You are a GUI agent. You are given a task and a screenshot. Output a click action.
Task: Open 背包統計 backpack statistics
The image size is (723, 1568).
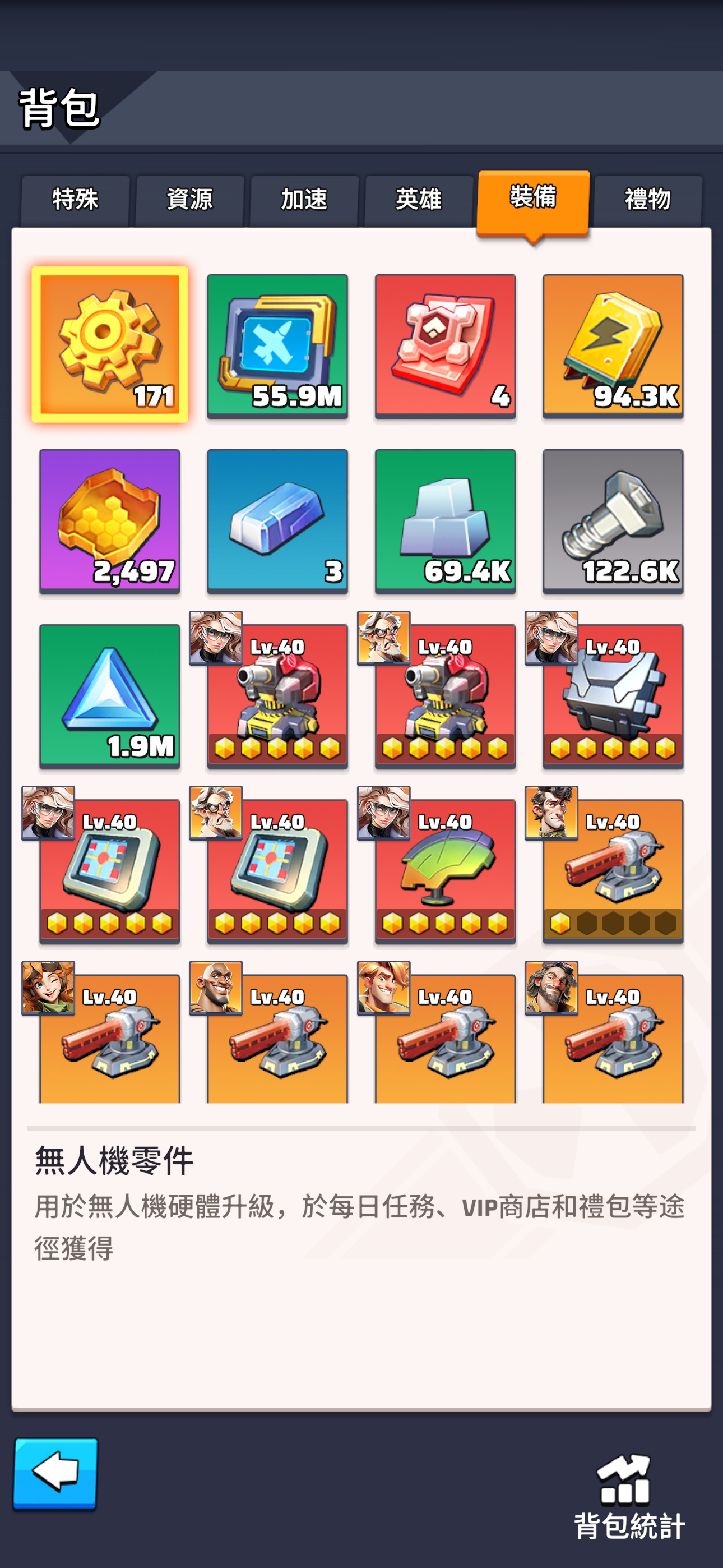[x=629, y=1497]
